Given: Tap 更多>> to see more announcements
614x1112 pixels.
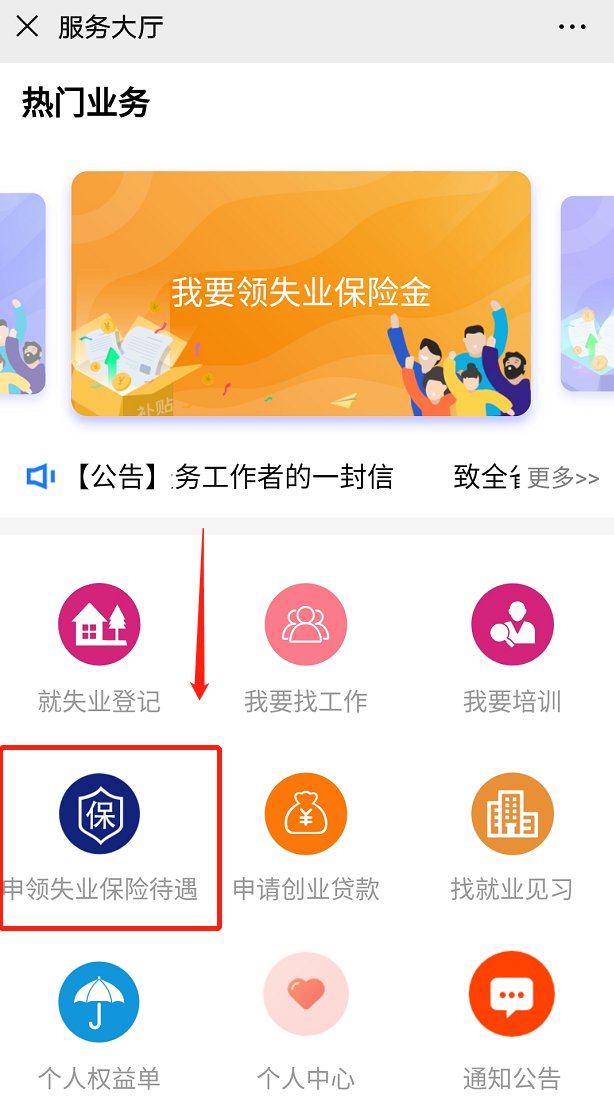Looking at the screenshot, I should click(x=563, y=478).
